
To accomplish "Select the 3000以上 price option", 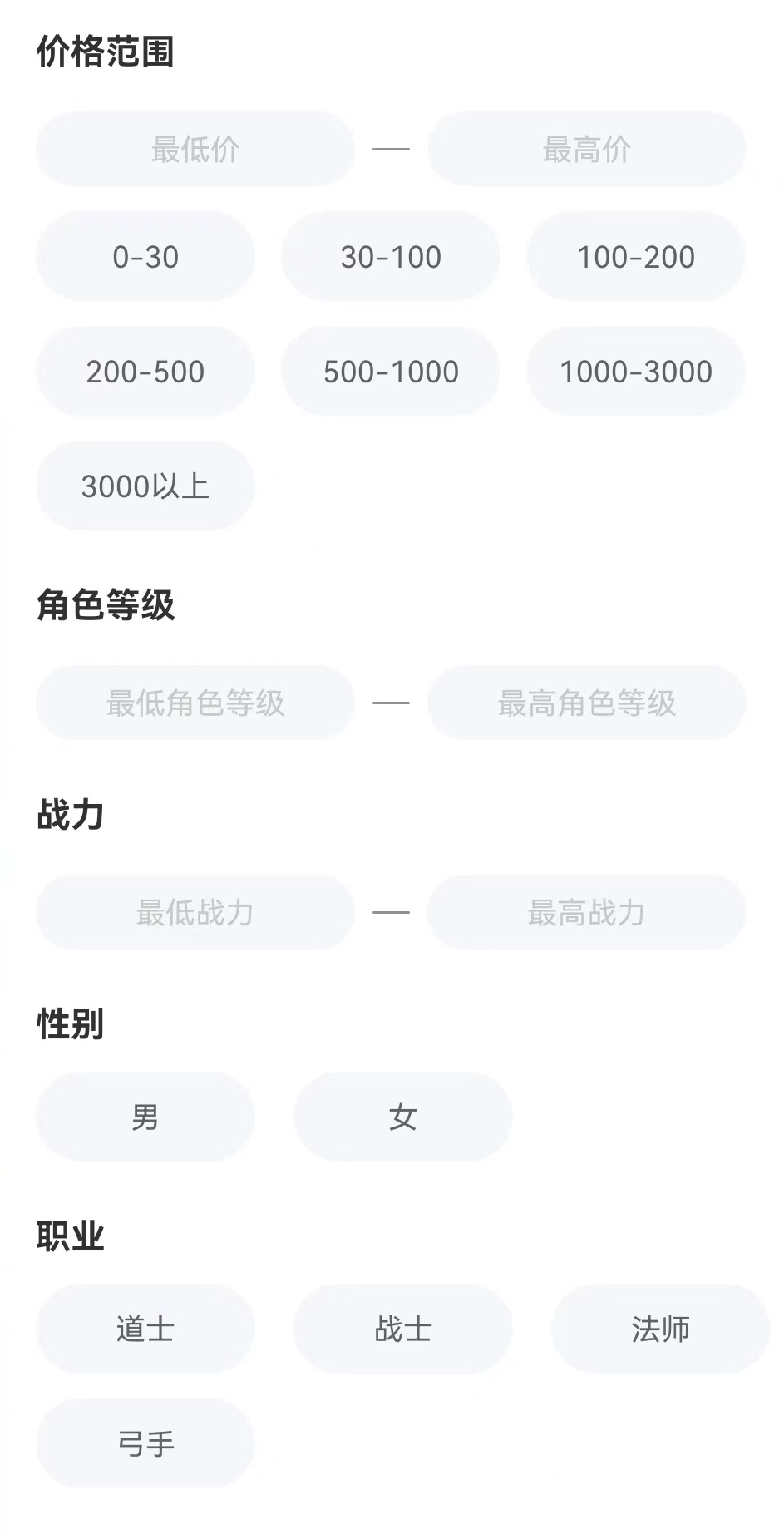I will [x=145, y=486].
